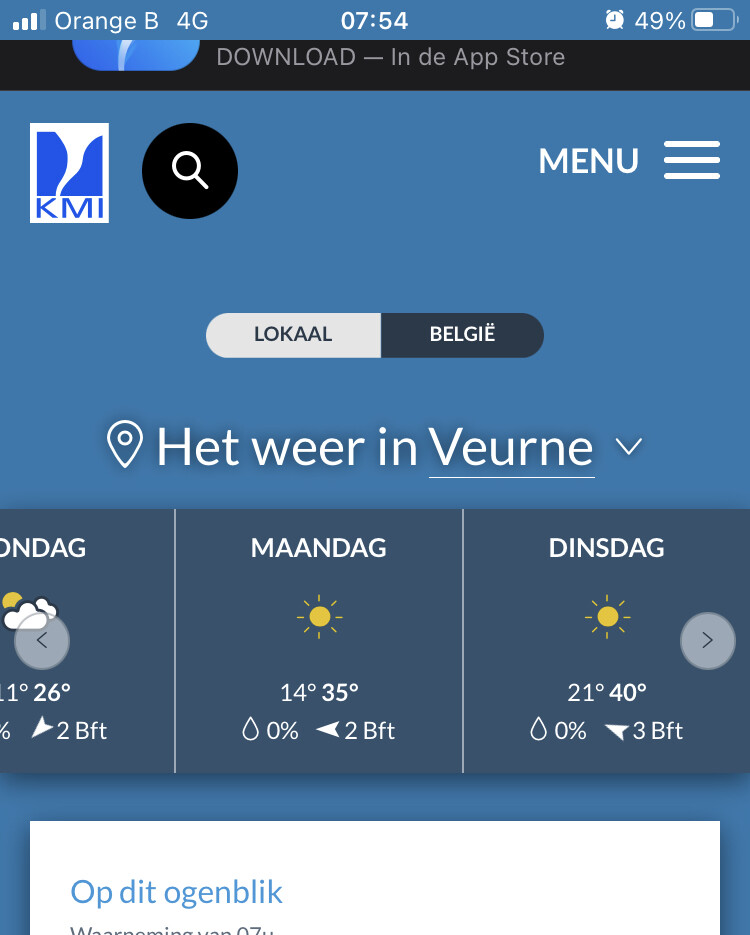750x935 pixels.
Task: Go to the KMI home logo
Action: pos(69,172)
